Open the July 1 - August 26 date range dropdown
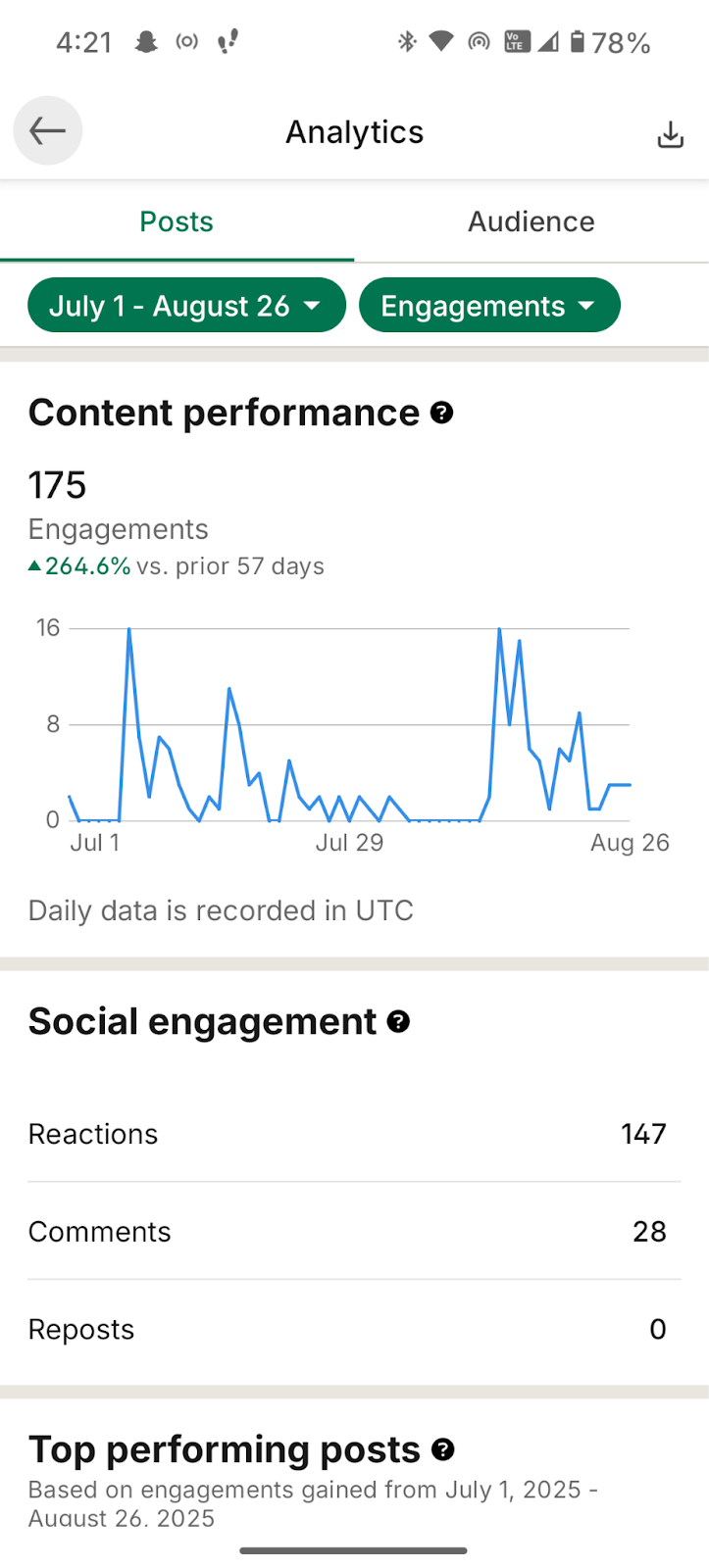709x1568 pixels. [186, 306]
